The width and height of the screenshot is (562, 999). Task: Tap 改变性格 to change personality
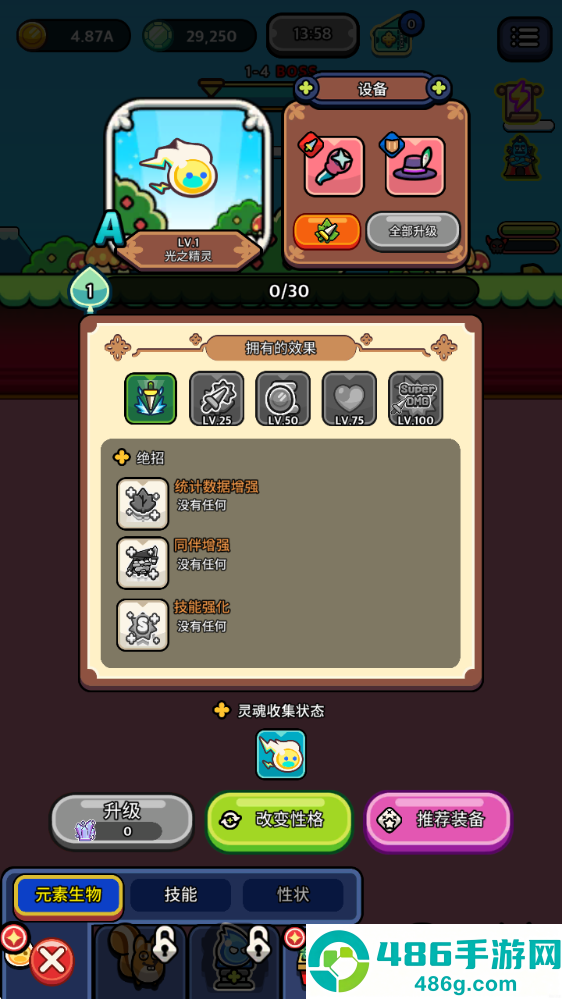click(x=279, y=821)
